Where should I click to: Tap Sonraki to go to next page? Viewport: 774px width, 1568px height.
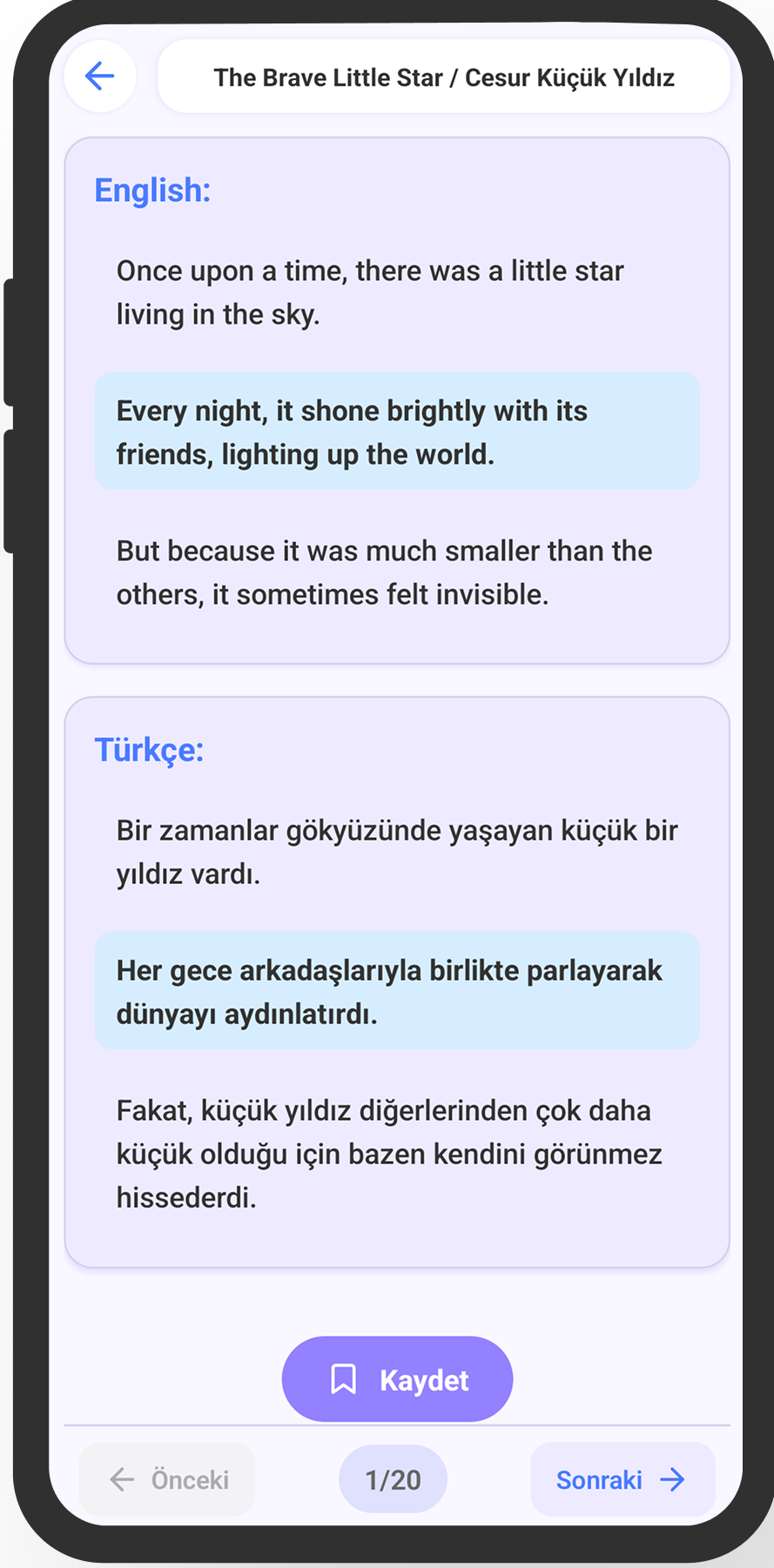(622, 1479)
